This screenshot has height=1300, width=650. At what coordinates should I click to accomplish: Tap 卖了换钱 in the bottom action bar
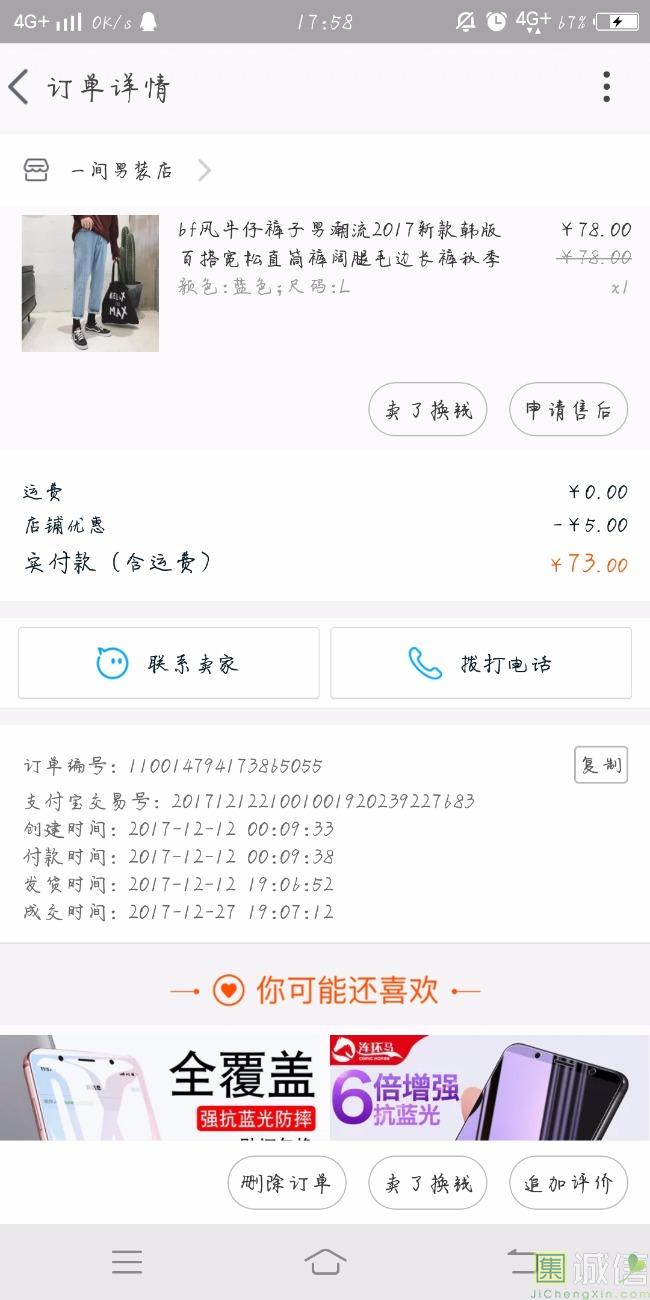[428, 1183]
